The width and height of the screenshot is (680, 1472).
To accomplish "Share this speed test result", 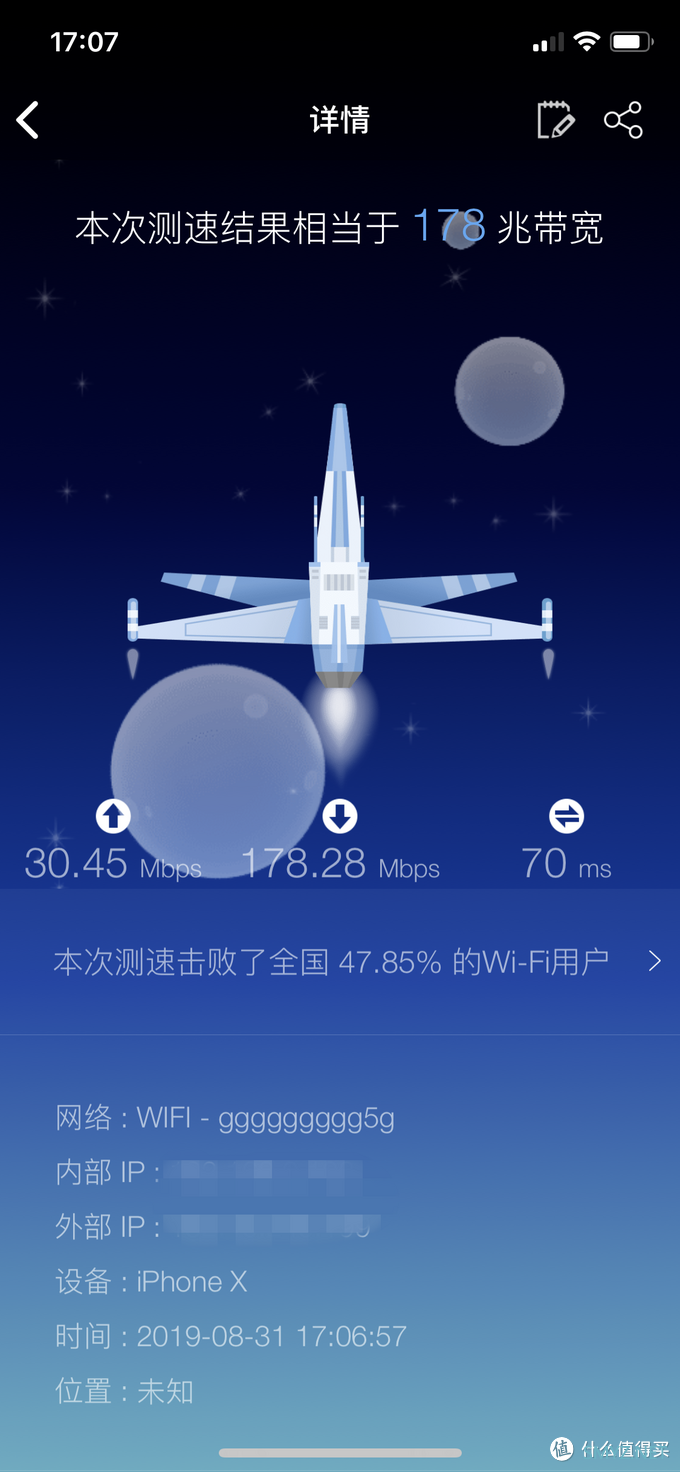I will [623, 121].
